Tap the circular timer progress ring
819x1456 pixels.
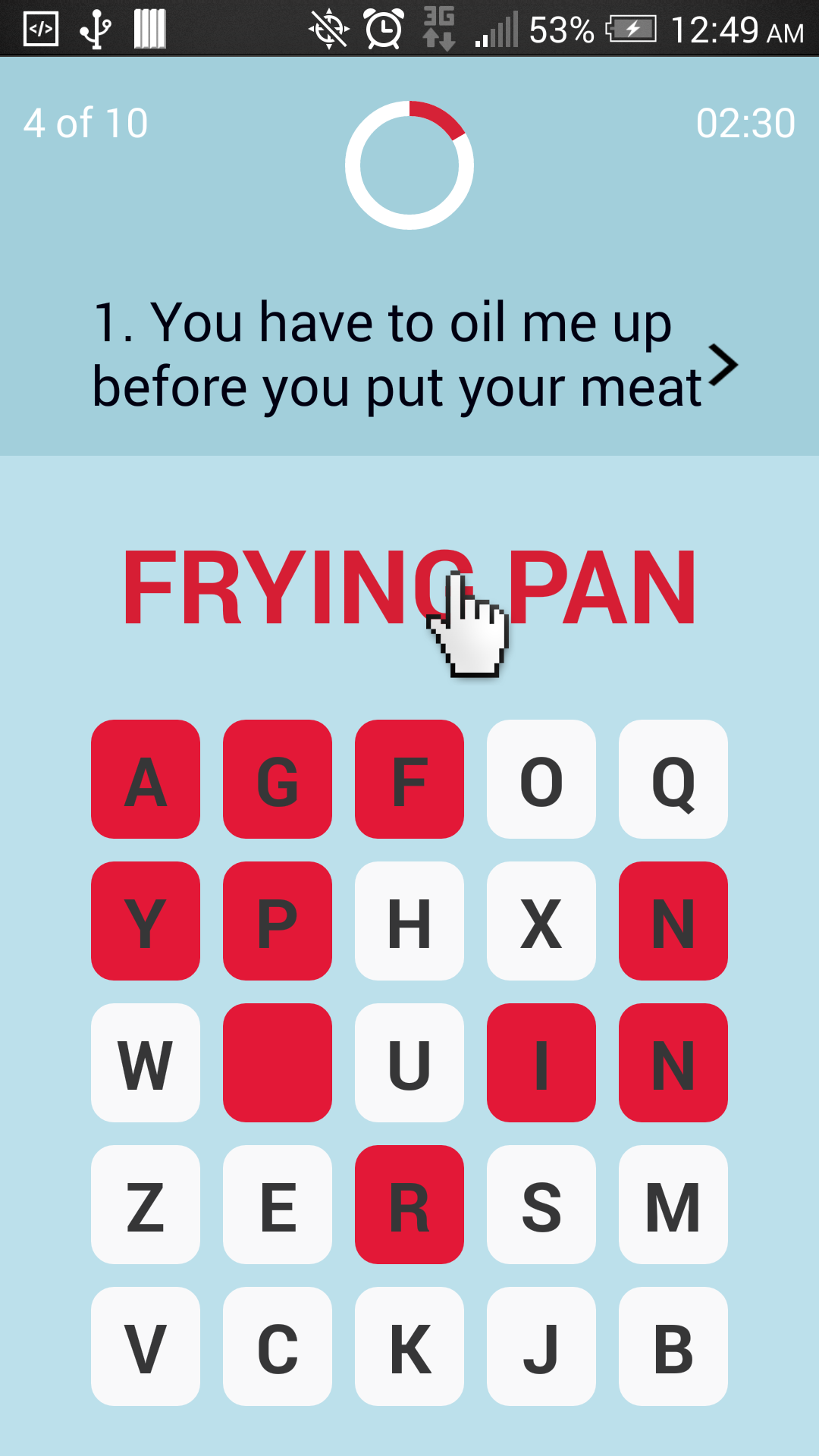coord(409,165)
